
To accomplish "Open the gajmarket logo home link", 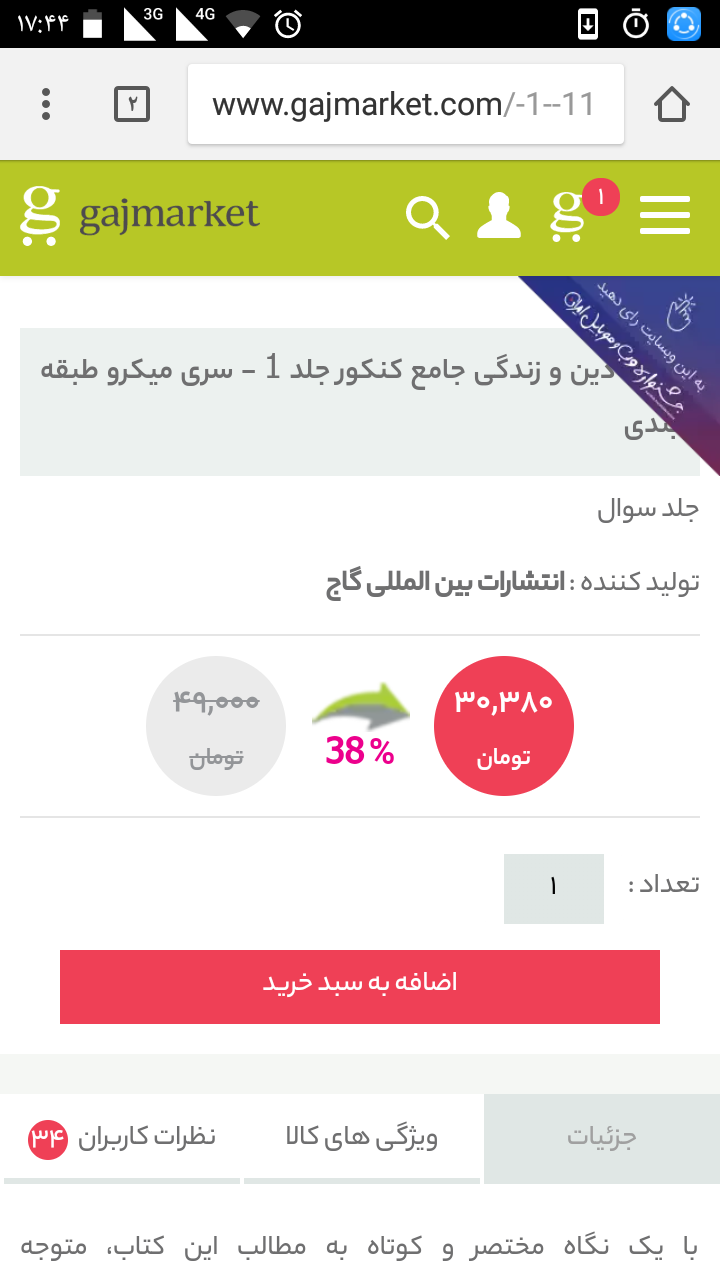I will tap(140, 215).
